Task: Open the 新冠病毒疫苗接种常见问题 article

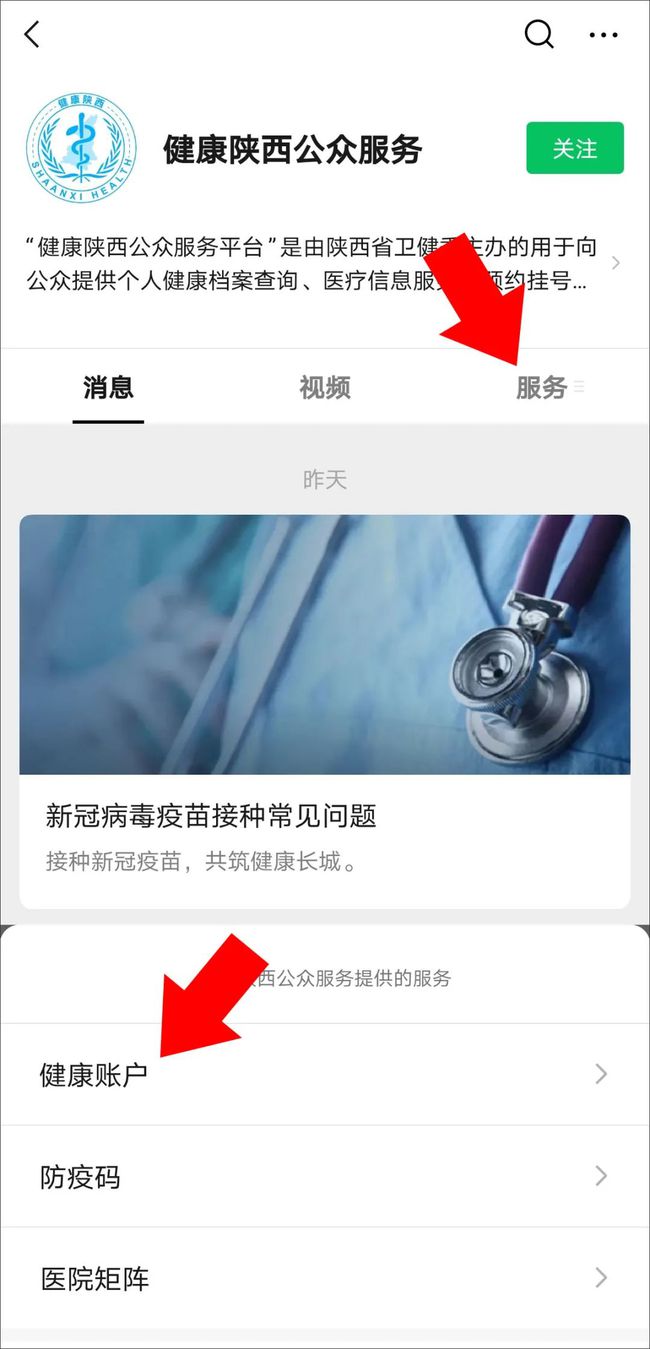Action: (325, 710)
